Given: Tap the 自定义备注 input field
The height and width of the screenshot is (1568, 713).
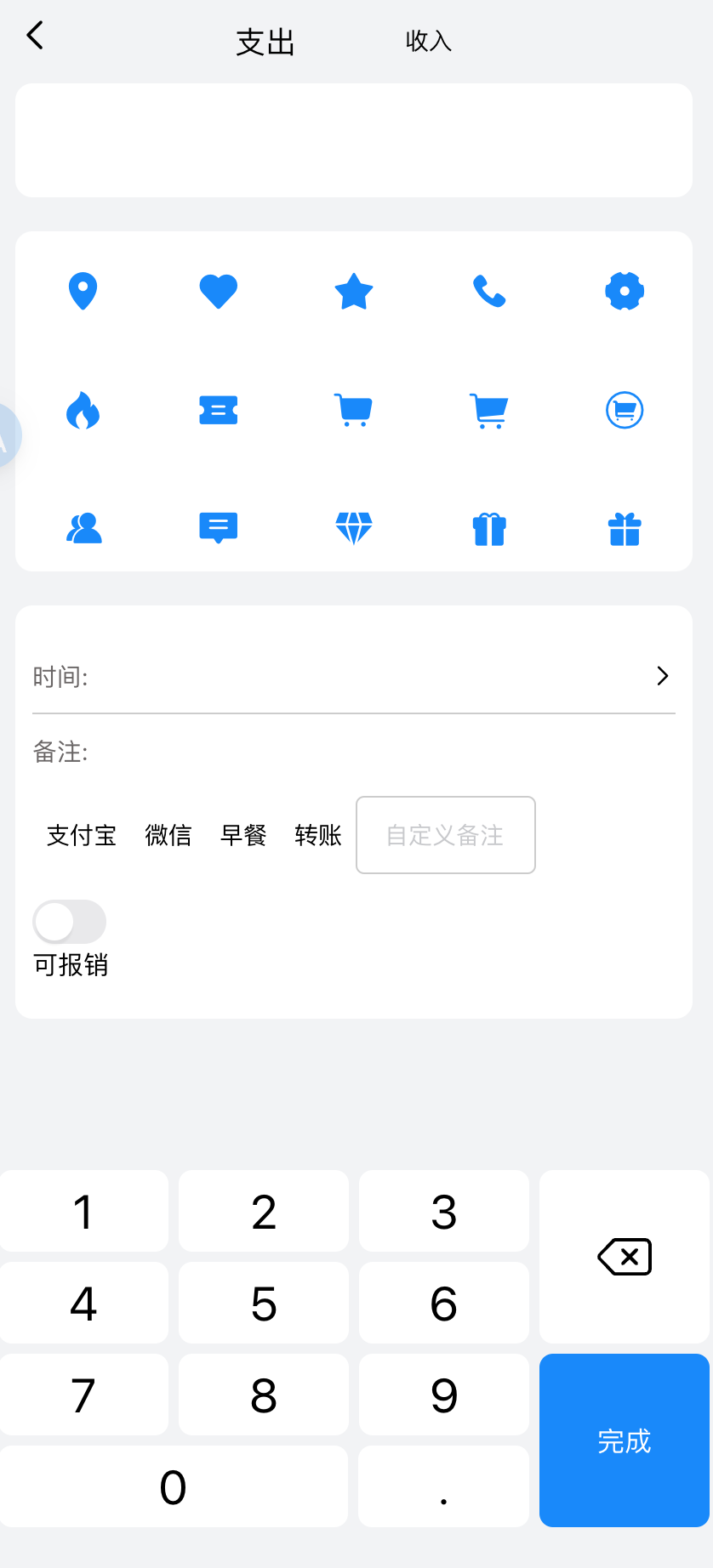Looking at the screenshot, I should point(445,836).
